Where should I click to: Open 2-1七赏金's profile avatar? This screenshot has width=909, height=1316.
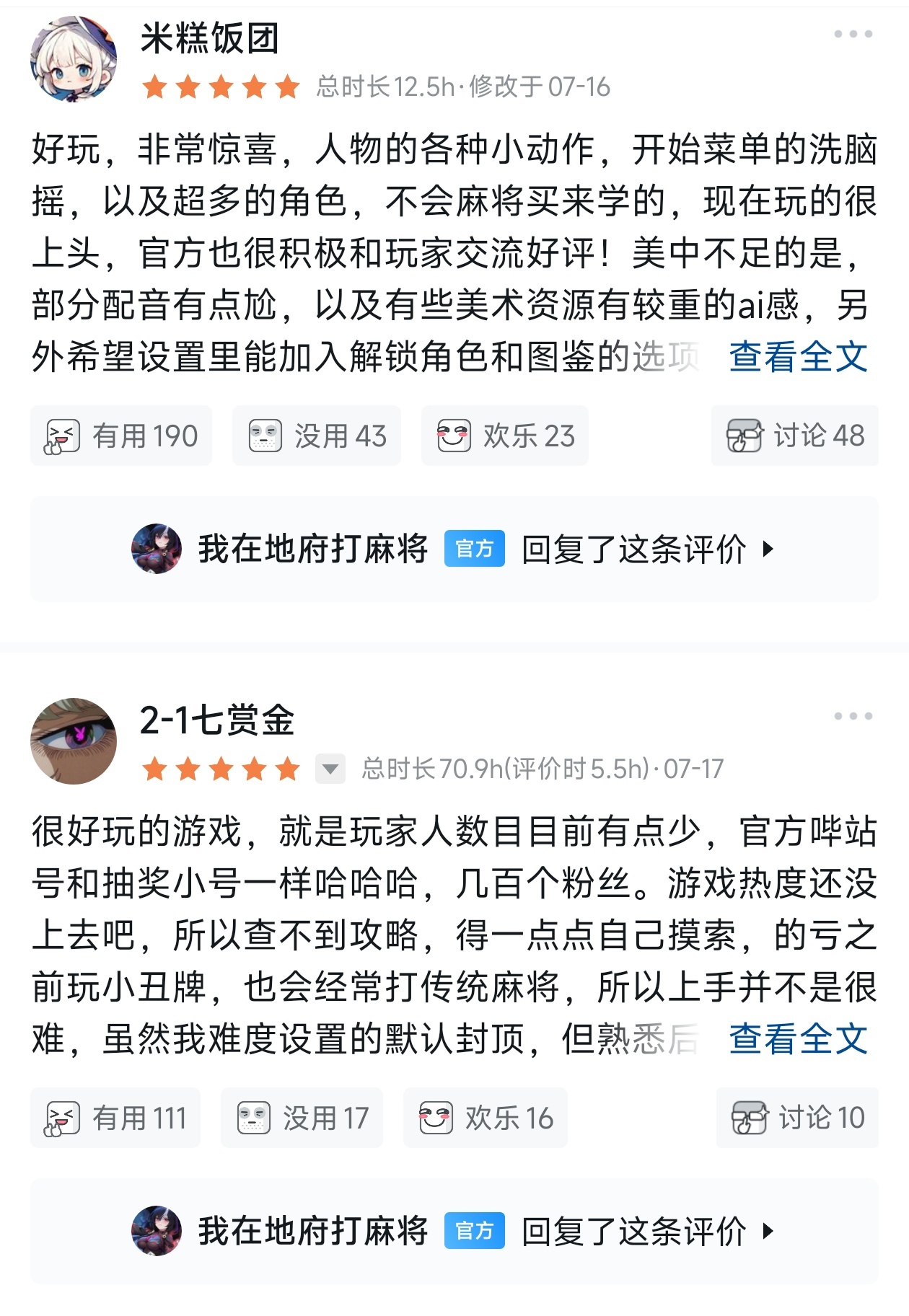(74, 741)
